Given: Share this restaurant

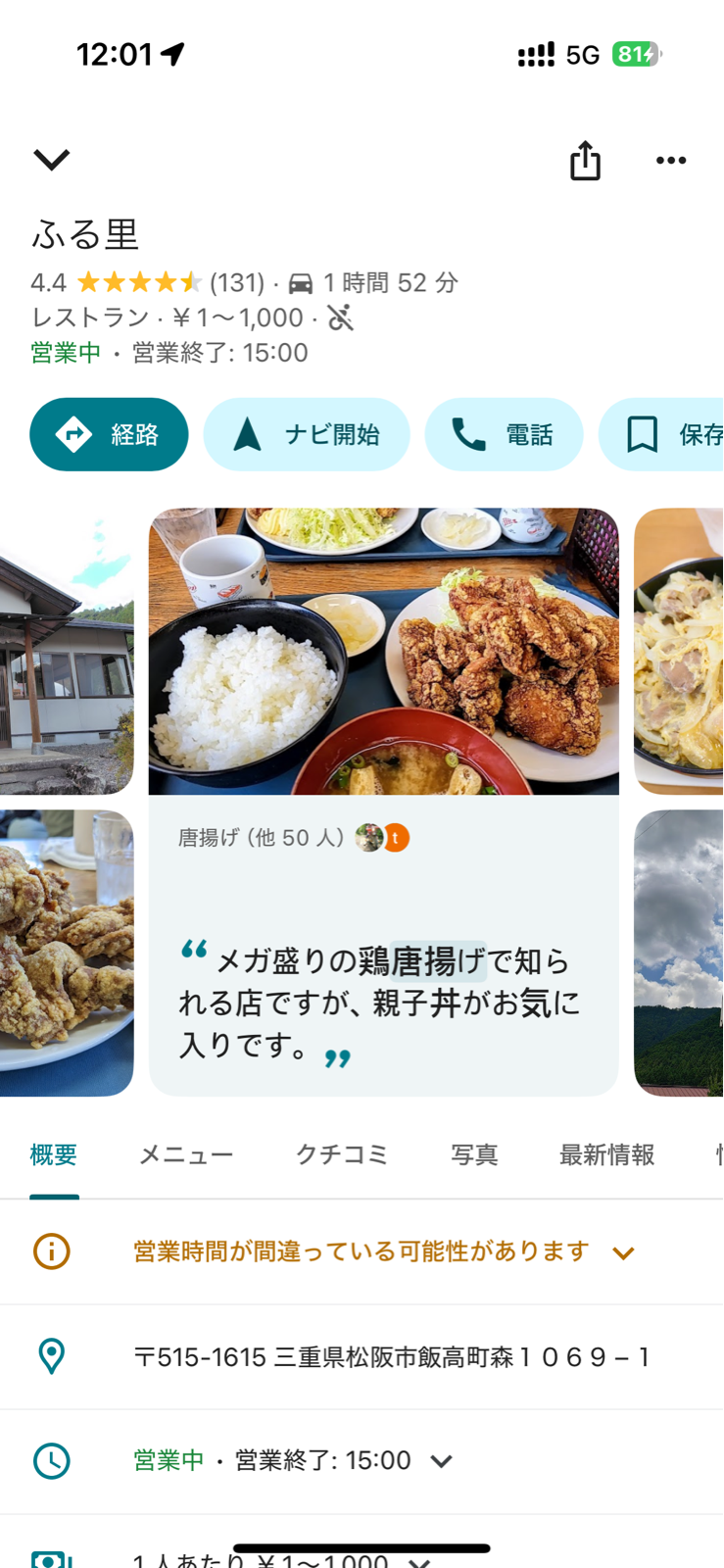Looking at the screenshot, I should point(585,161).
